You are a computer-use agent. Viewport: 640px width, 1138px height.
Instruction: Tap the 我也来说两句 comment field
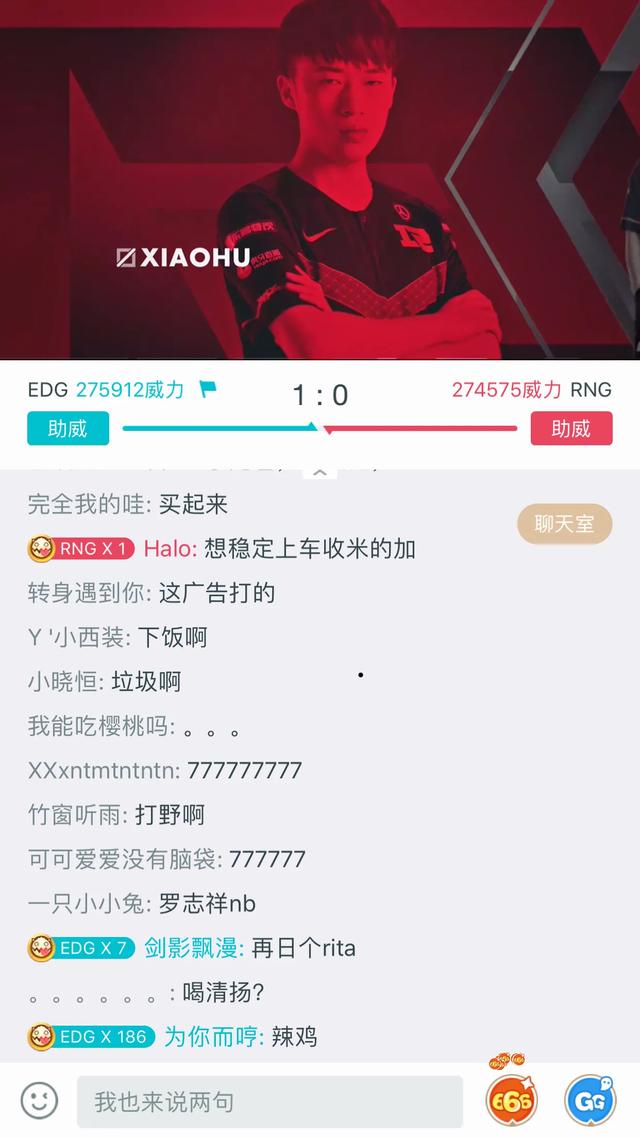[270, 1102]
